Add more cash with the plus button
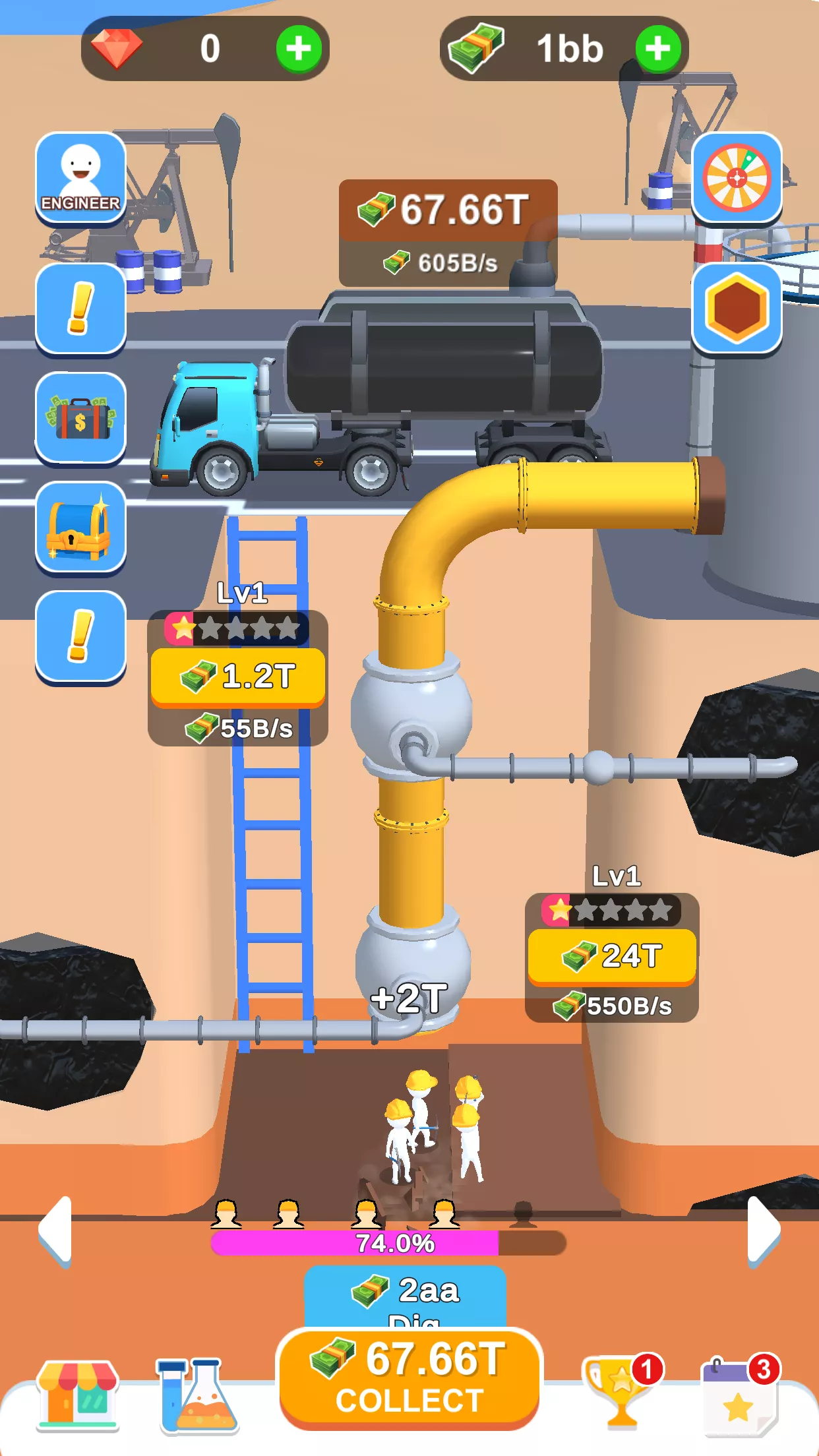Screen dimensions: 819x1456 coord(657,49)
